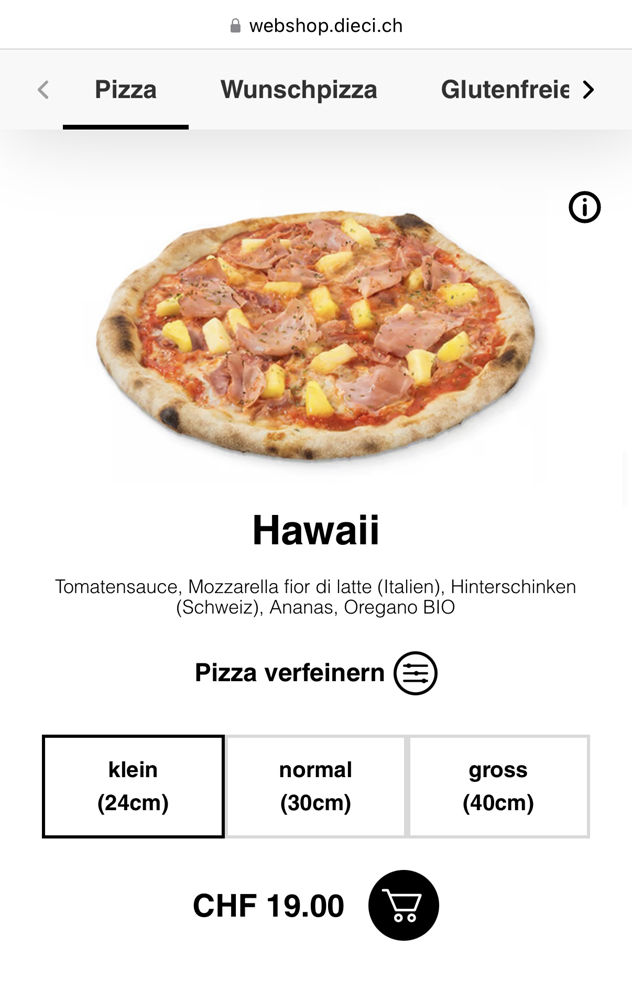Go to previous categories with left arrow
The height and width of the screenshot is (1000, 632).
coord(43,90)
